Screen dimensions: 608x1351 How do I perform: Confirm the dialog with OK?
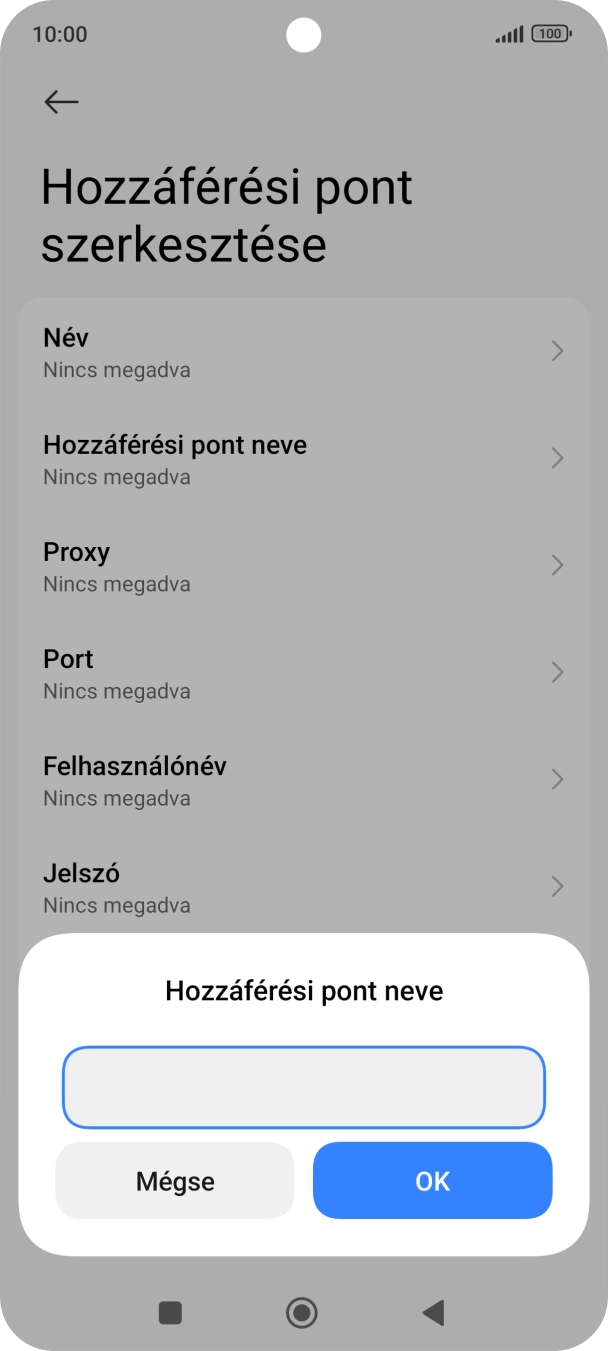tap(432, 1181)
